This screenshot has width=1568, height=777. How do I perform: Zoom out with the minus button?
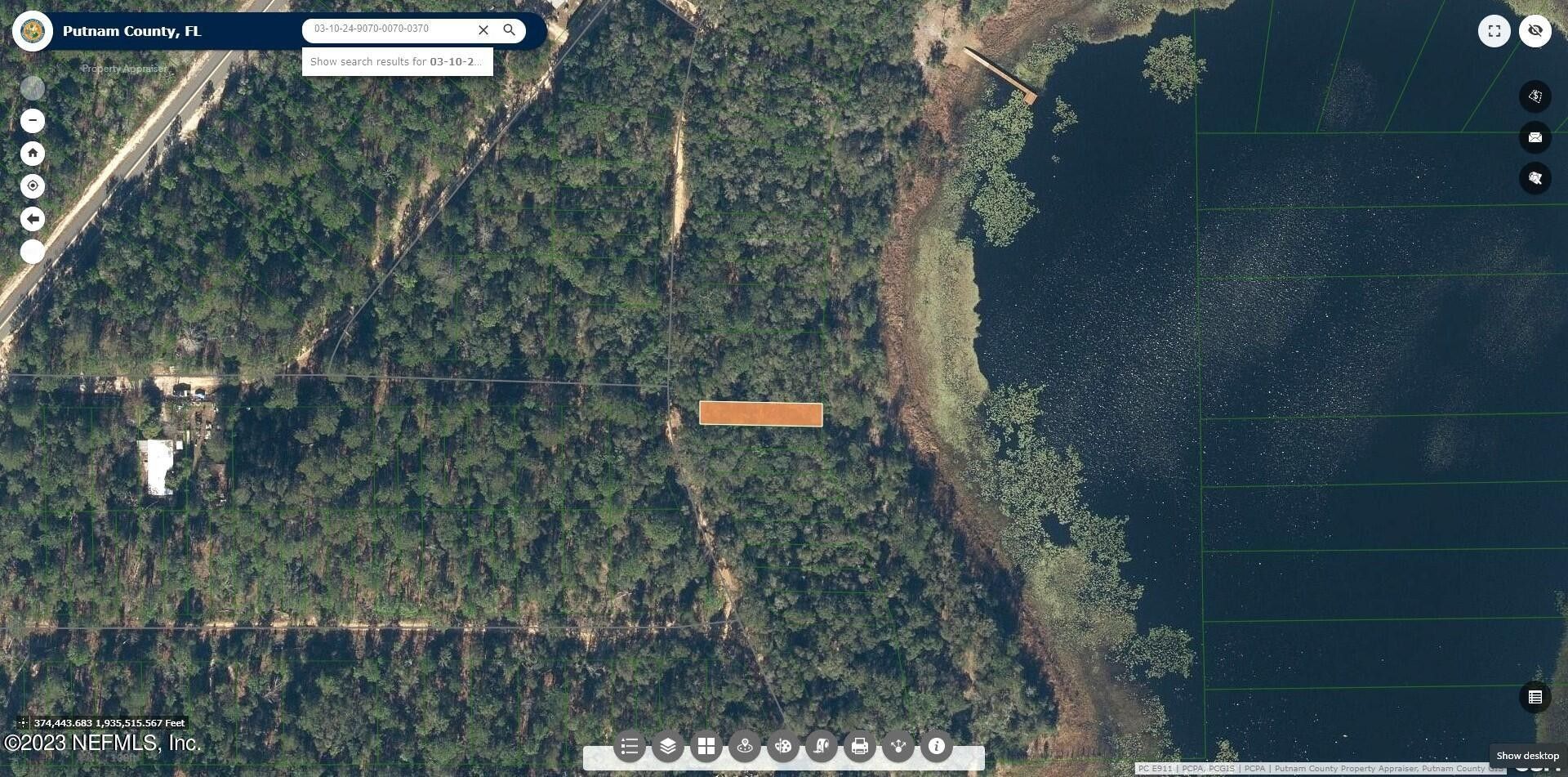[x=33, y=121]
